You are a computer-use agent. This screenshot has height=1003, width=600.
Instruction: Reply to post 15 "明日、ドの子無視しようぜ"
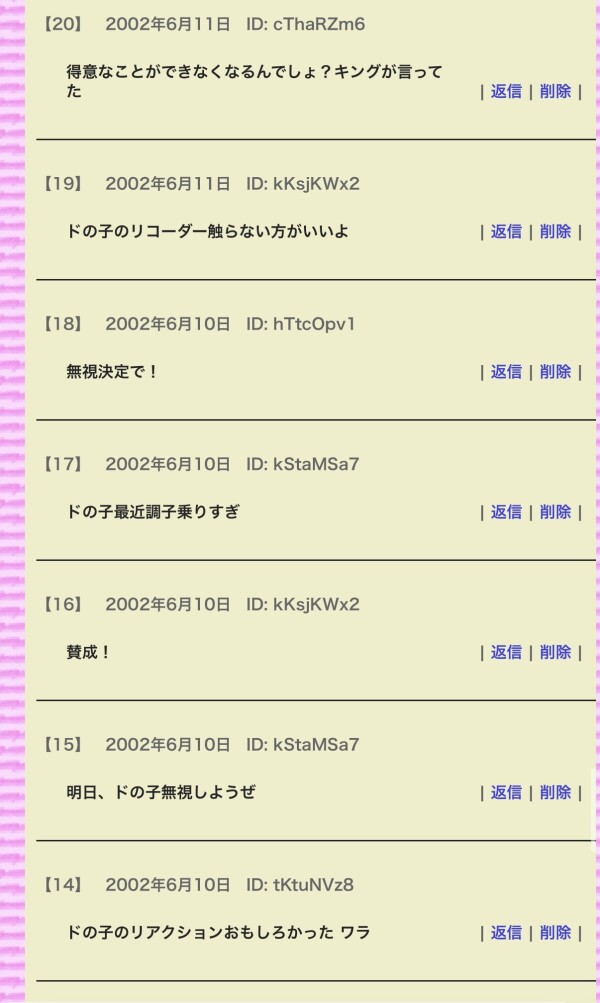point(505,791)
